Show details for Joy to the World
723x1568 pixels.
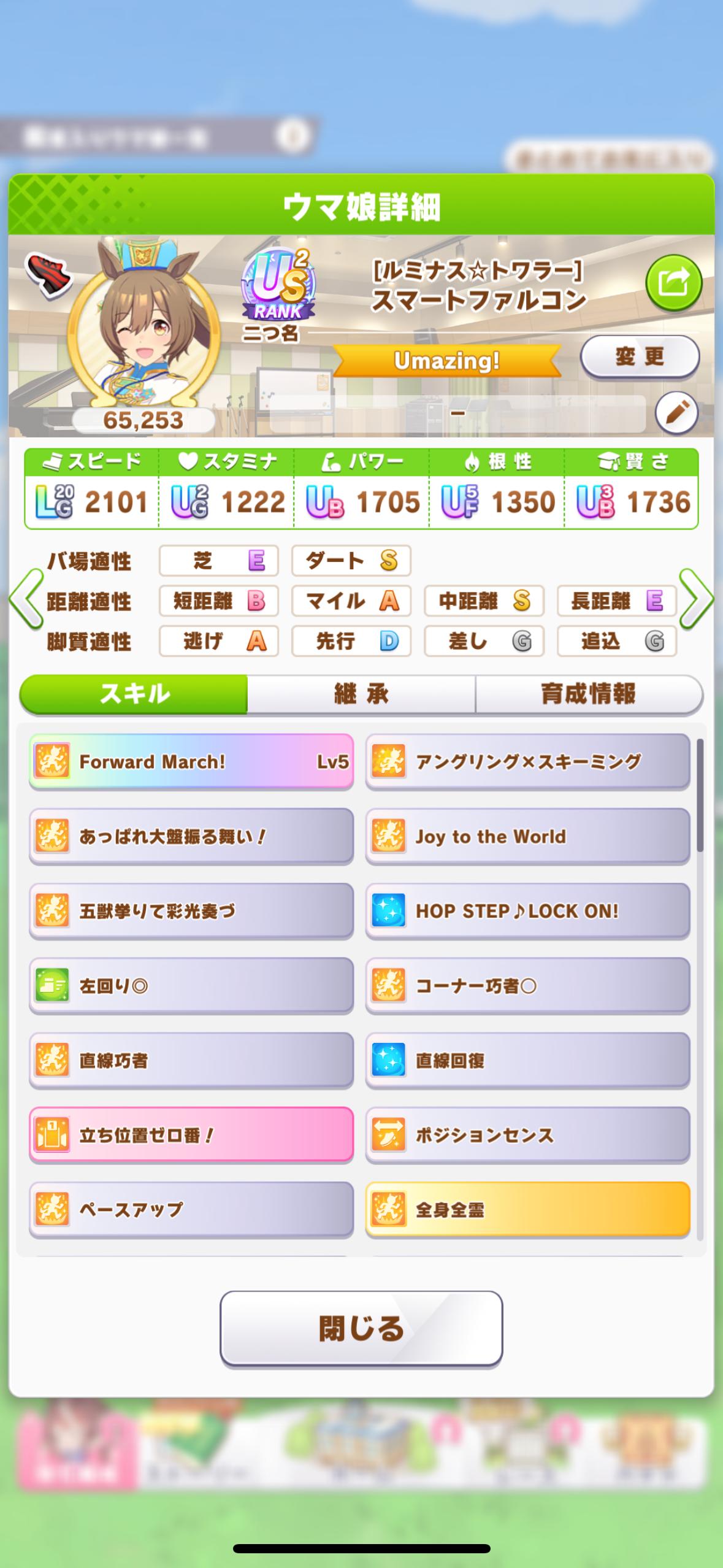click(527, 836)
